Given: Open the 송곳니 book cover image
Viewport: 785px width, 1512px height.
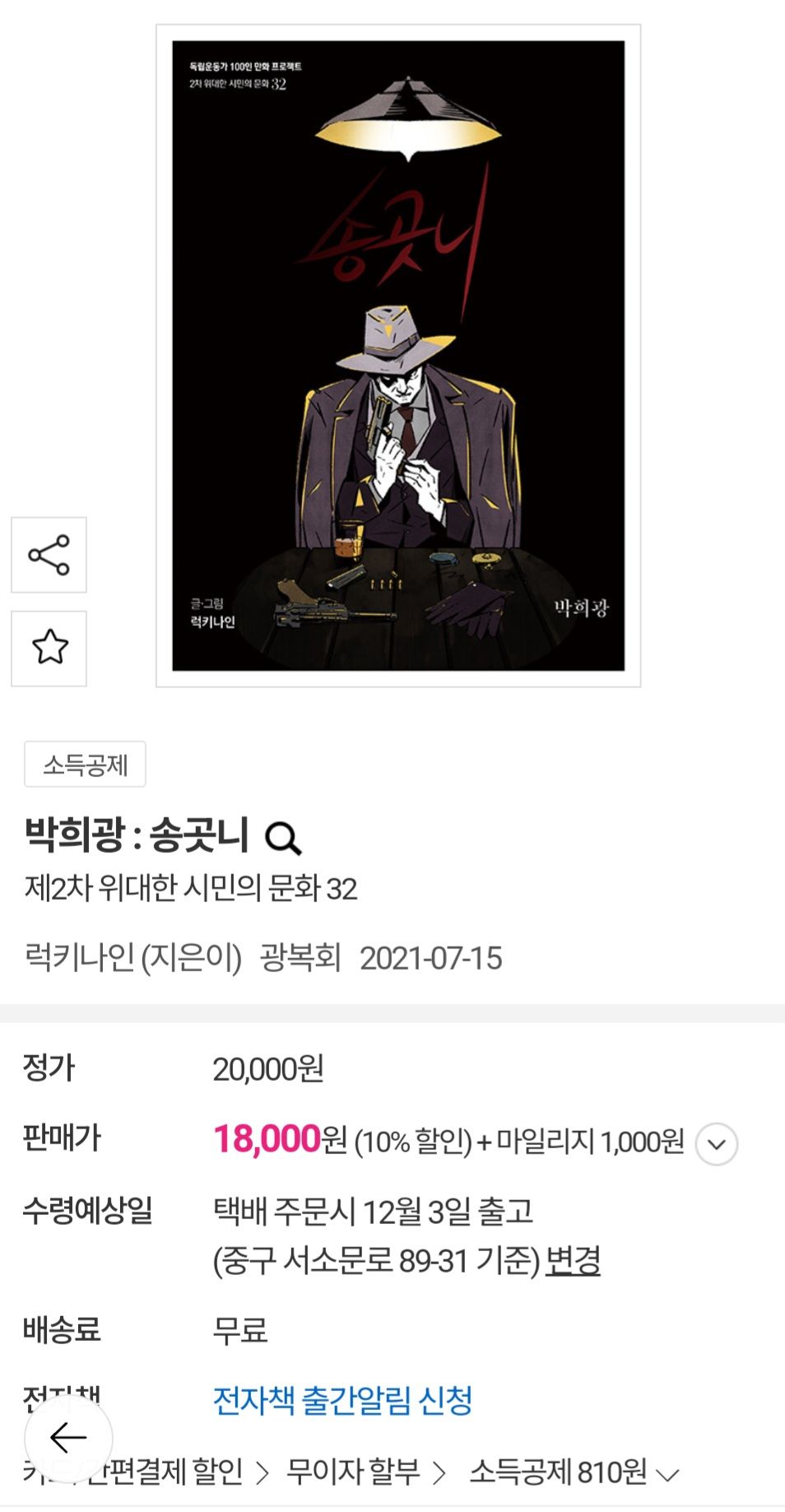Looking at the screenshot, I should pos(398,356).
